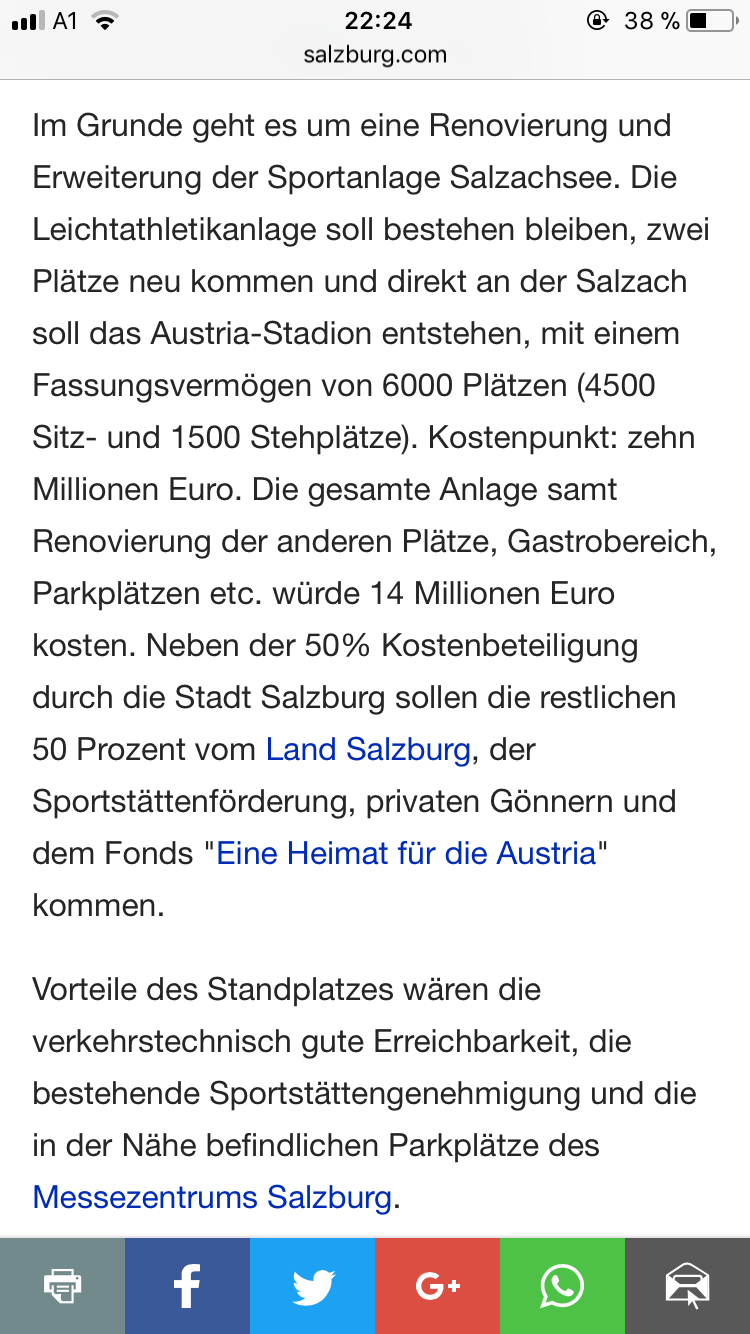Screen dimensions: 750x1334
Task: Share the article on Twitter
Action: point(312,1286)
